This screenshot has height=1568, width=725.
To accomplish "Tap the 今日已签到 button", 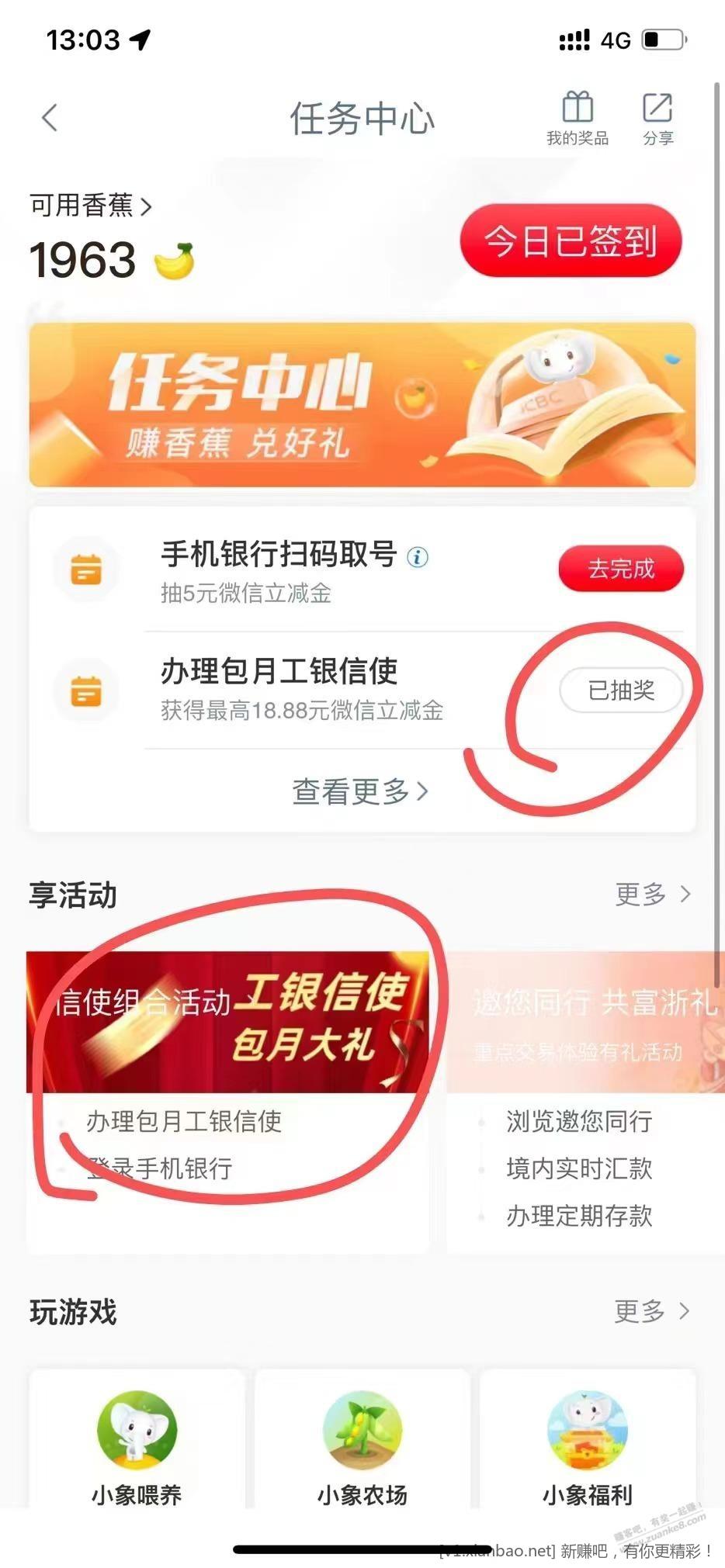I will [x=571, y=241].
